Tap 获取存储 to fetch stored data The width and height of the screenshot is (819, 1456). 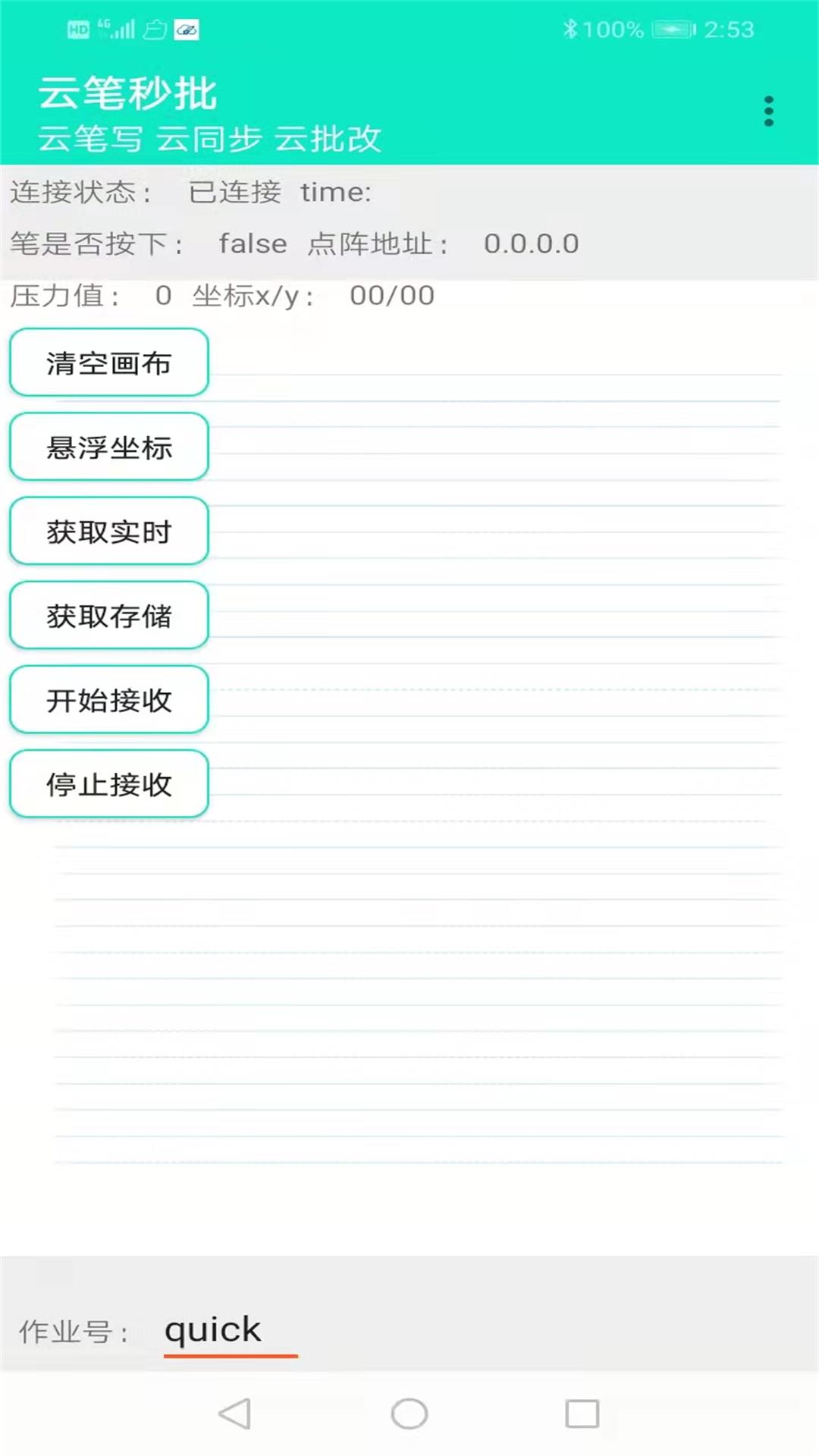[109, 615]
